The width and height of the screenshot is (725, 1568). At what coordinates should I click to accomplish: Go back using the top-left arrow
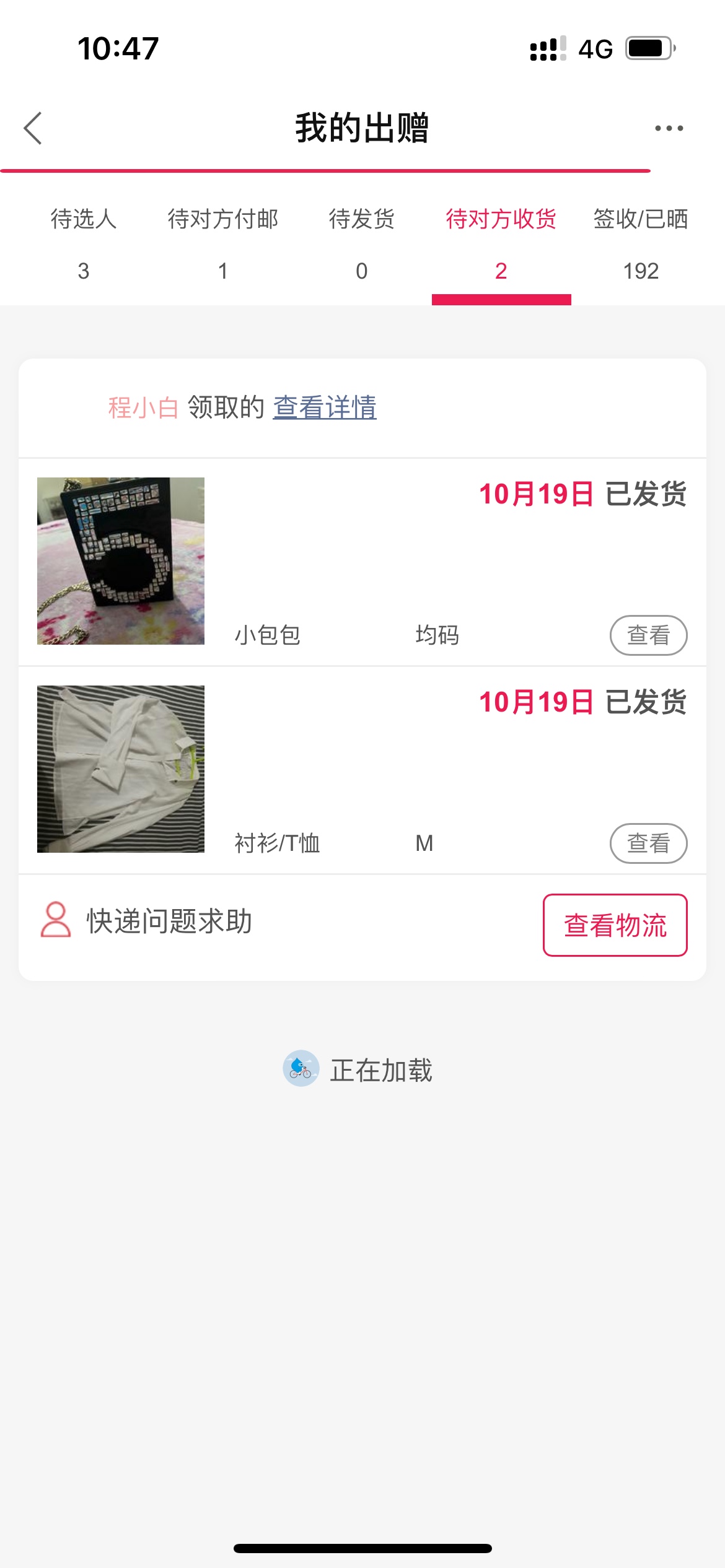point(33,128)
